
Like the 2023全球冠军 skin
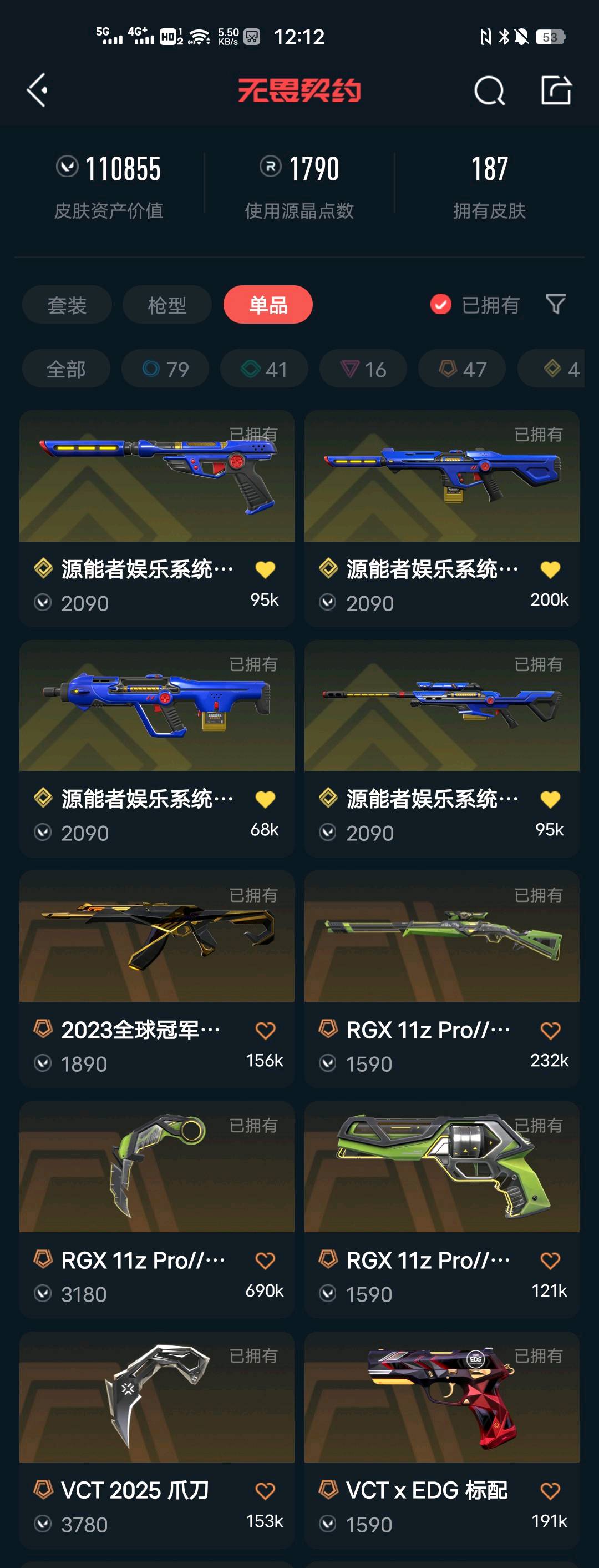tap(265, 1031)
